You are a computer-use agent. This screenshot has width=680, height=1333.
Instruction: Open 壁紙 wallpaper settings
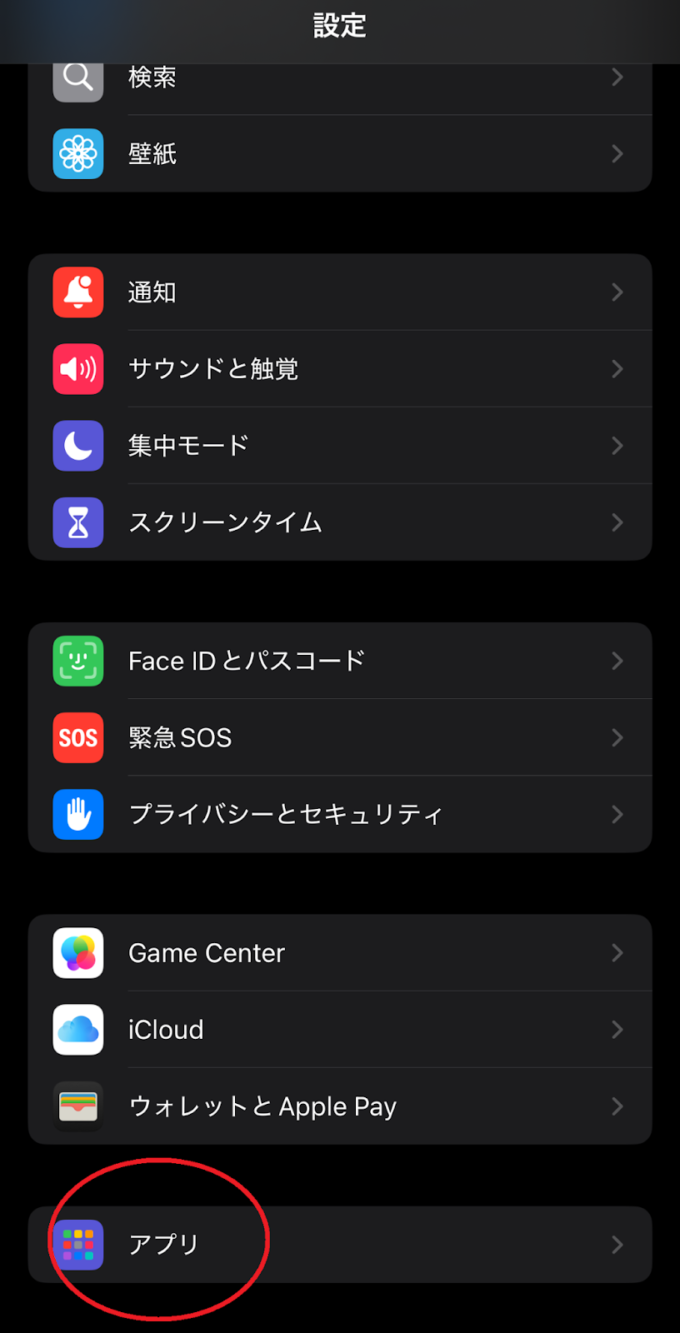[340, 154]
